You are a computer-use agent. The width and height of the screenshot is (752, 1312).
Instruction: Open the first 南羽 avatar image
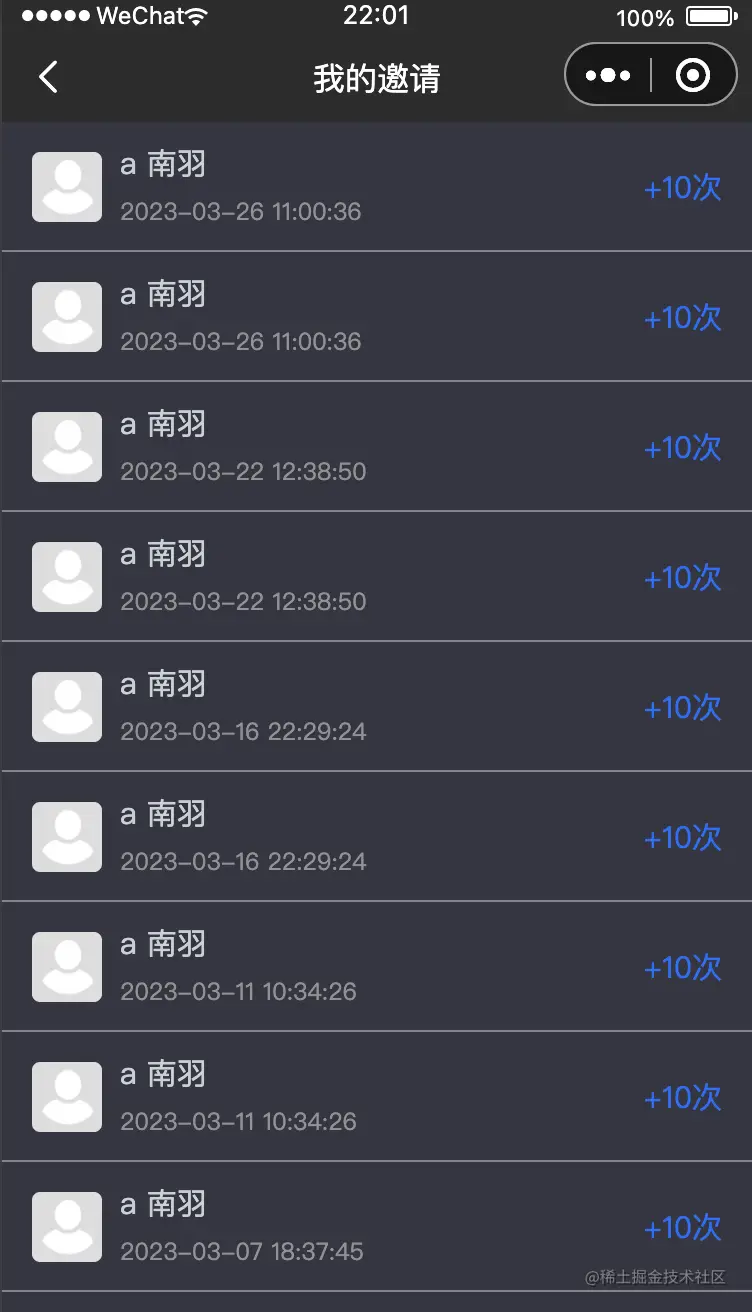coord(67,186)
